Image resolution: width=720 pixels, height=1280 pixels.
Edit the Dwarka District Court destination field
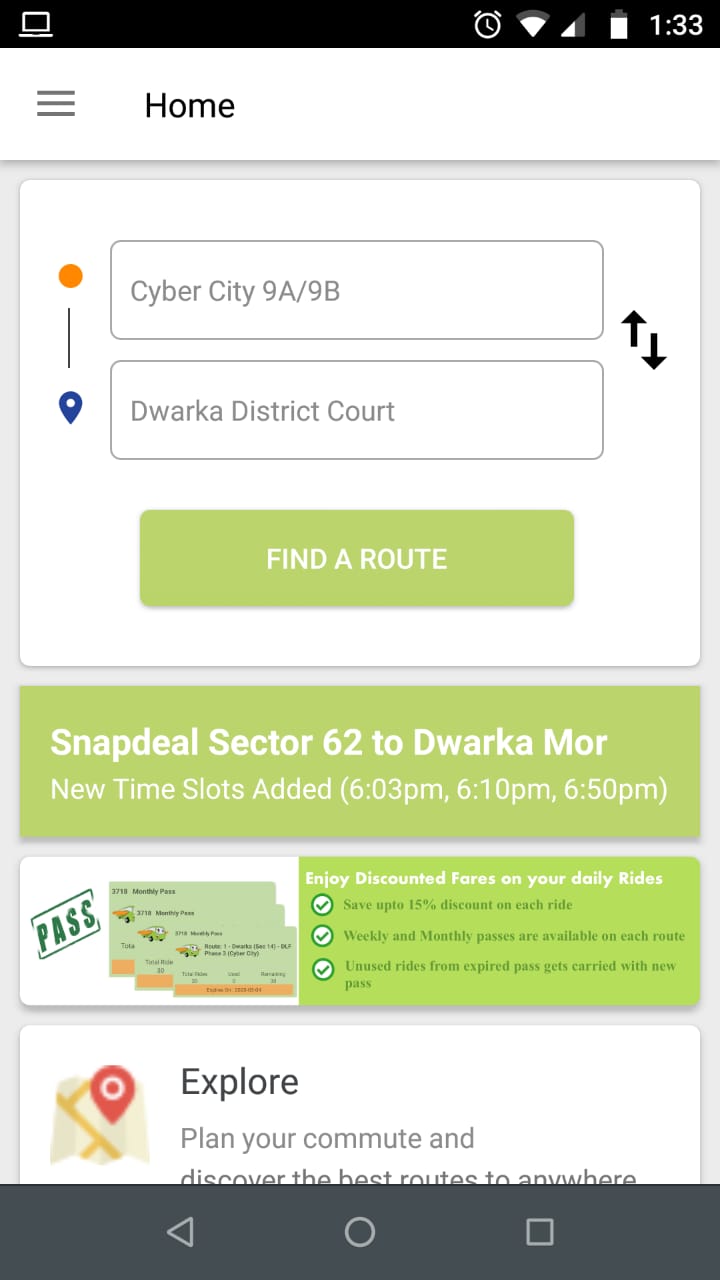(x=357, y=410)
